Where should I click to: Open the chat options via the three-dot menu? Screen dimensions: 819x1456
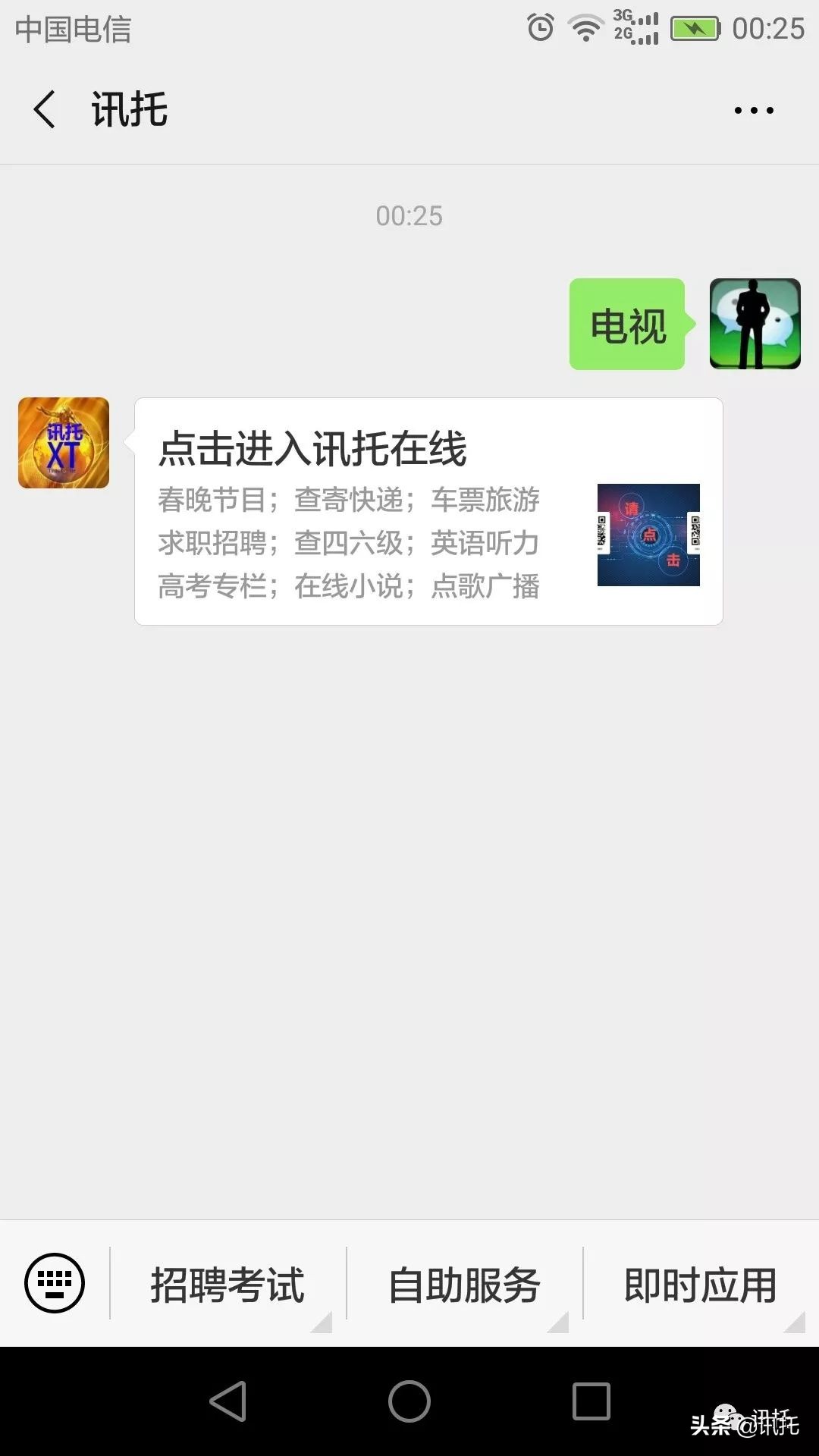[x=753, y=109]
